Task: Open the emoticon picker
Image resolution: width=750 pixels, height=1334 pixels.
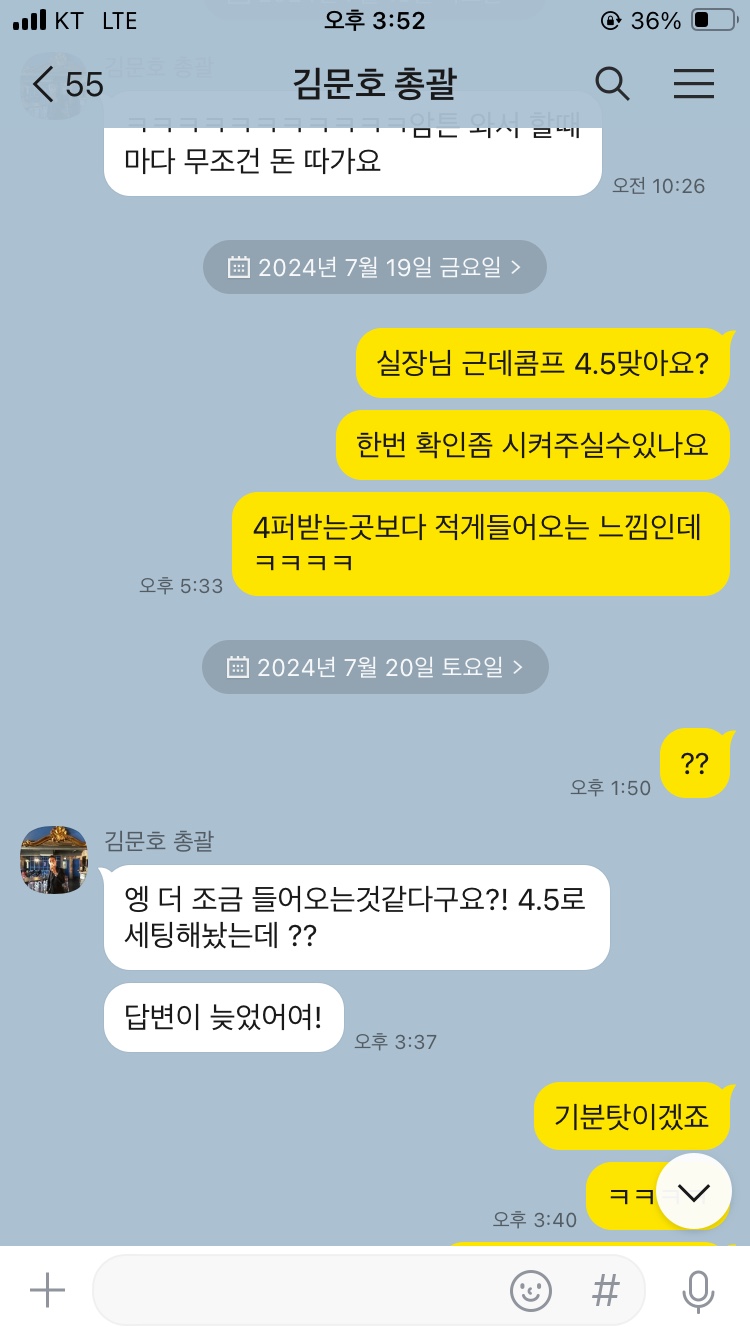Action: click(x=531, y=1291)
